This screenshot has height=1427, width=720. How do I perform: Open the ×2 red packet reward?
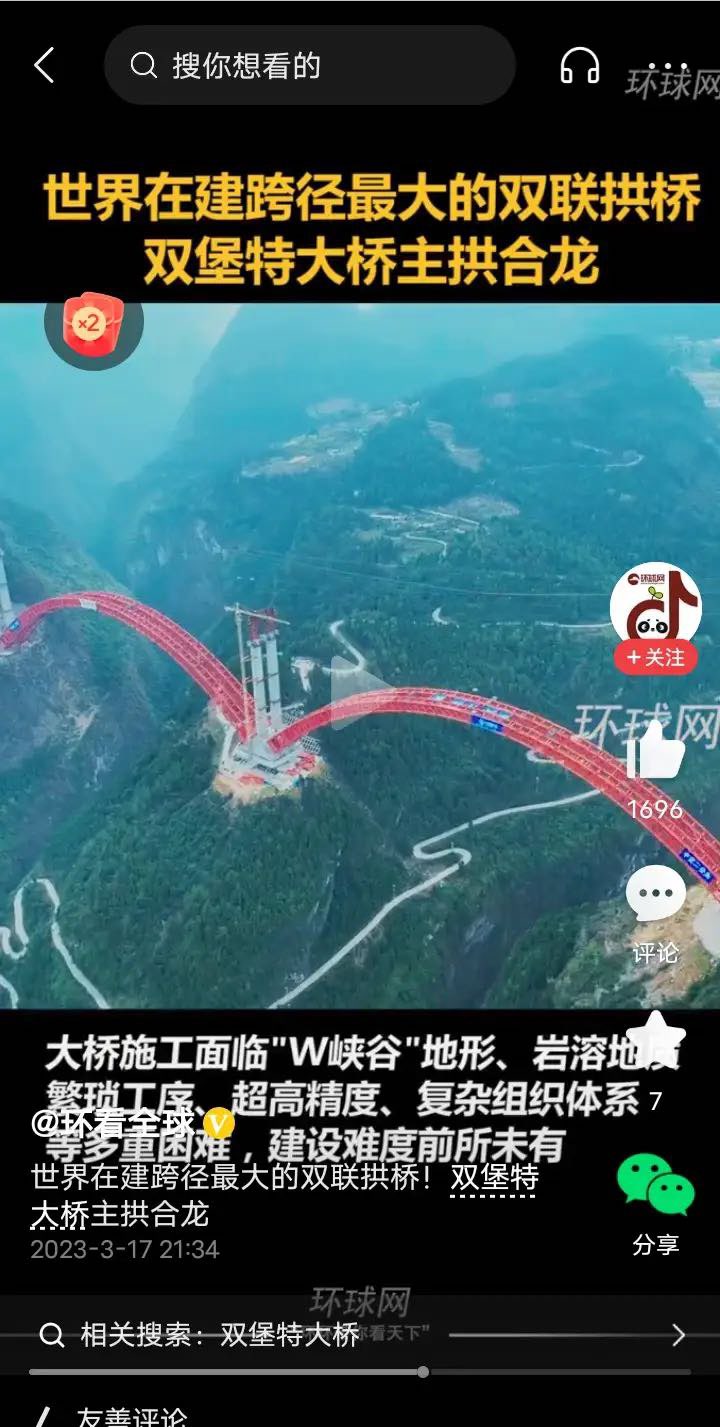[93, 324]
